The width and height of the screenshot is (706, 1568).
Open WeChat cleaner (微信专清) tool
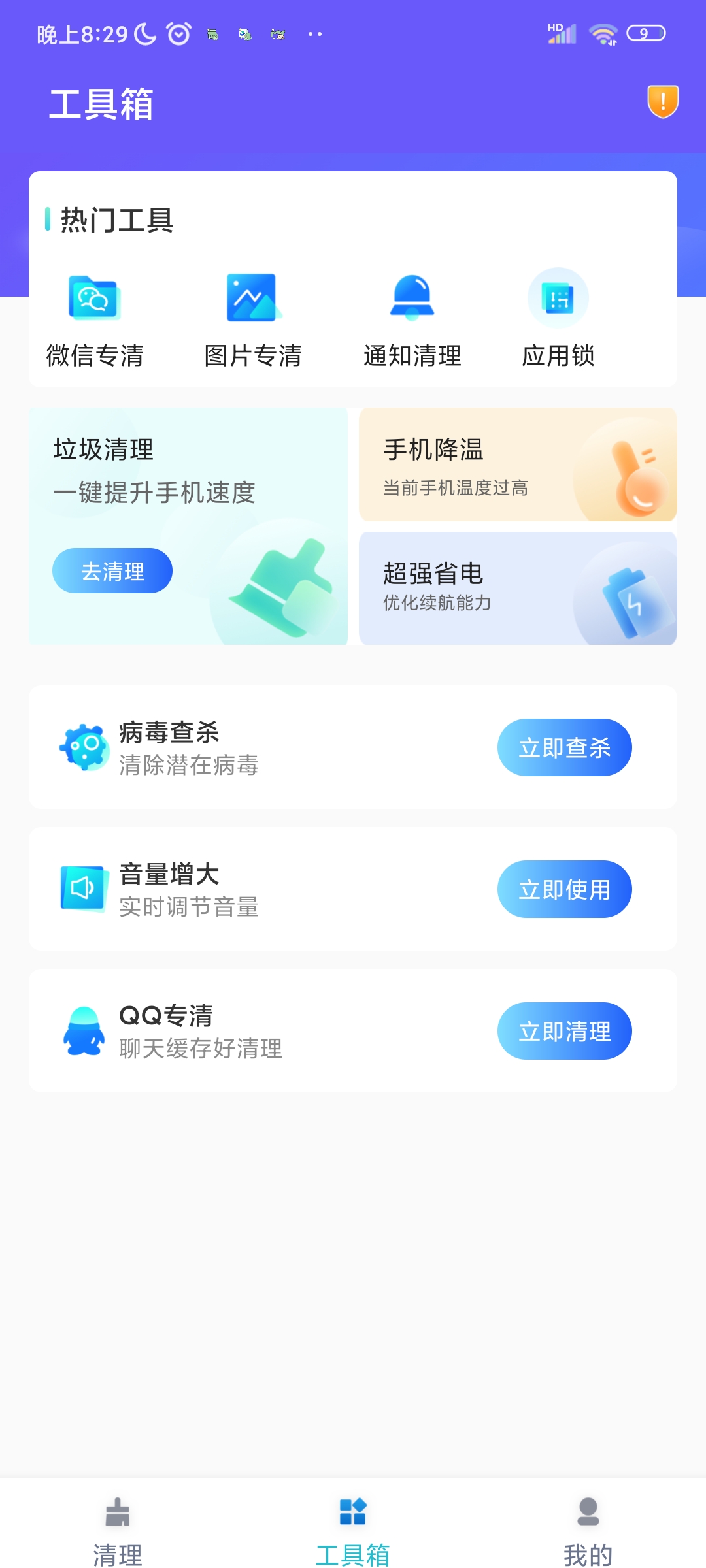pos(92,297)
